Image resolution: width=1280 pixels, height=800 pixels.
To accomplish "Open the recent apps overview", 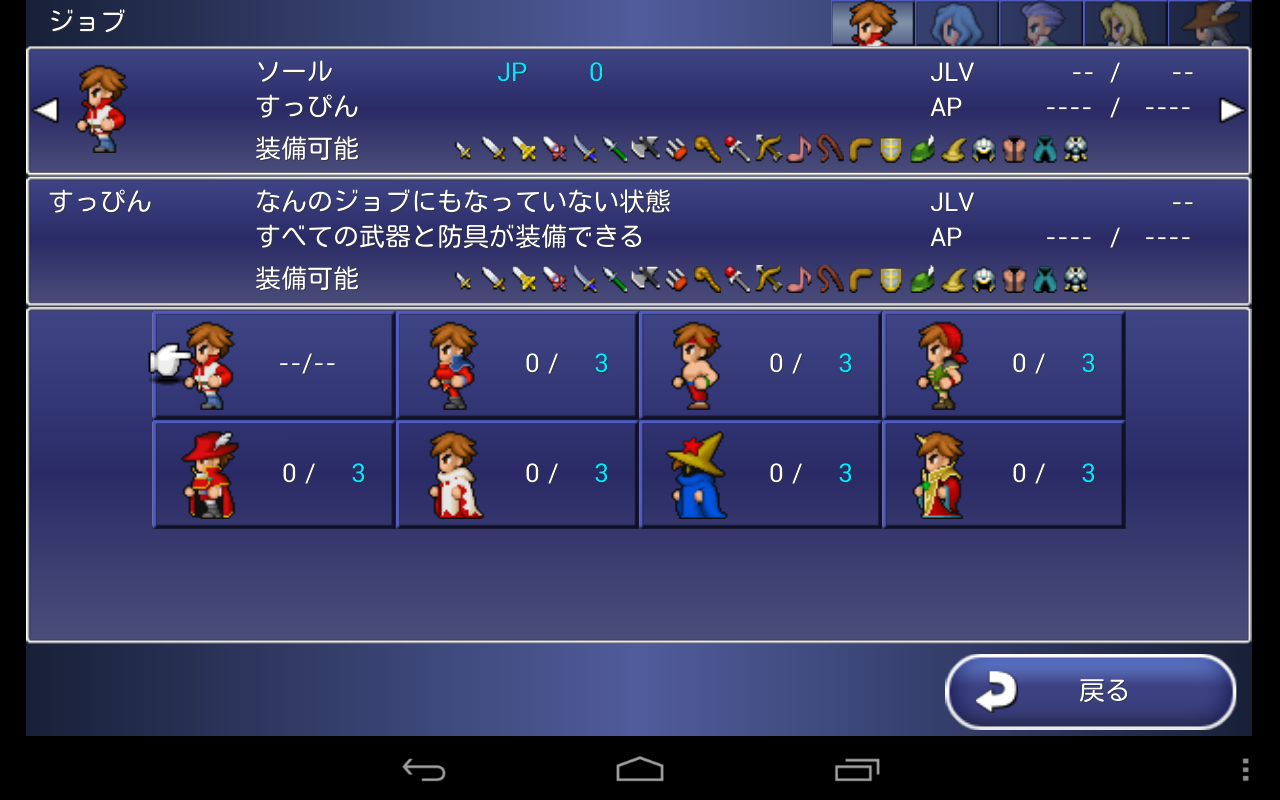I will [856, 769].
